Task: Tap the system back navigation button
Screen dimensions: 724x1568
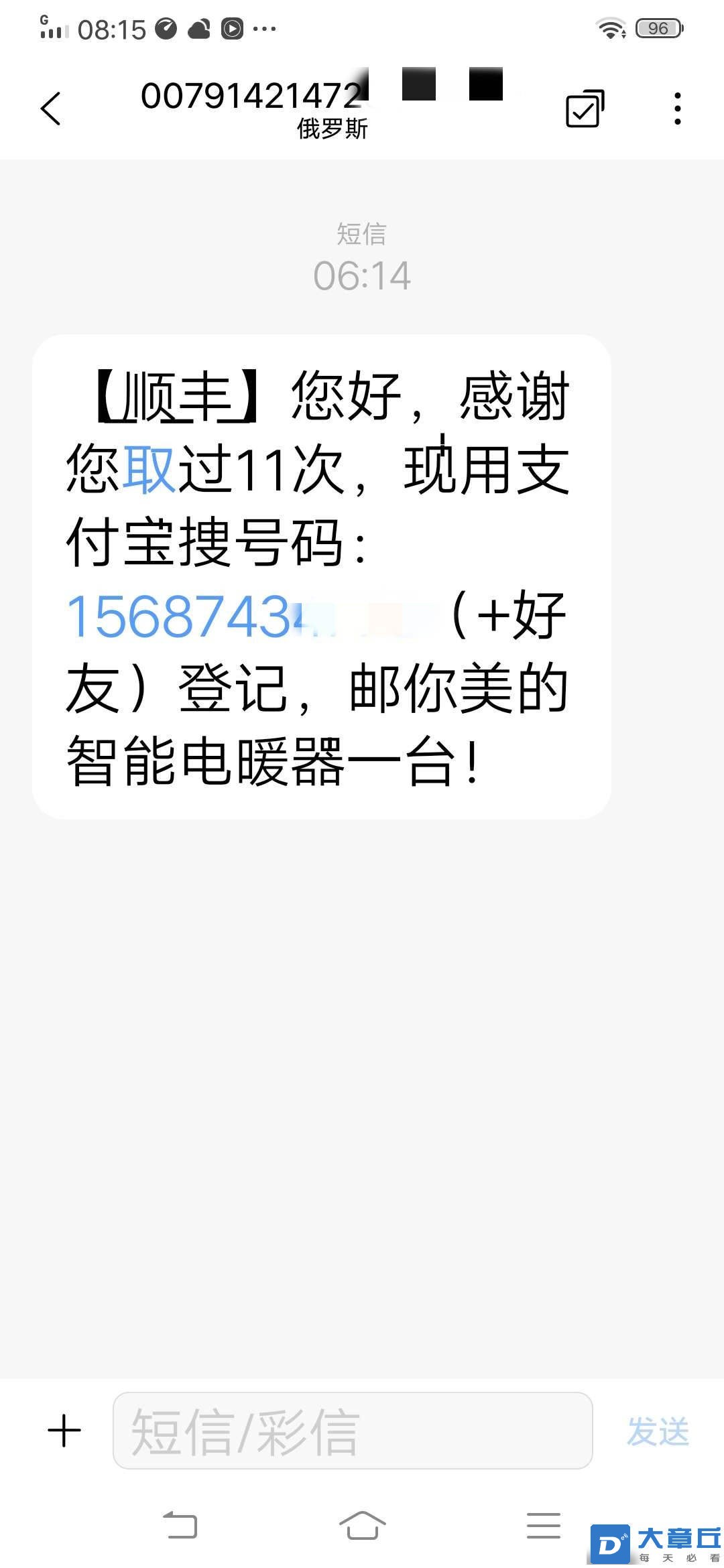Action: point(180,1525)
